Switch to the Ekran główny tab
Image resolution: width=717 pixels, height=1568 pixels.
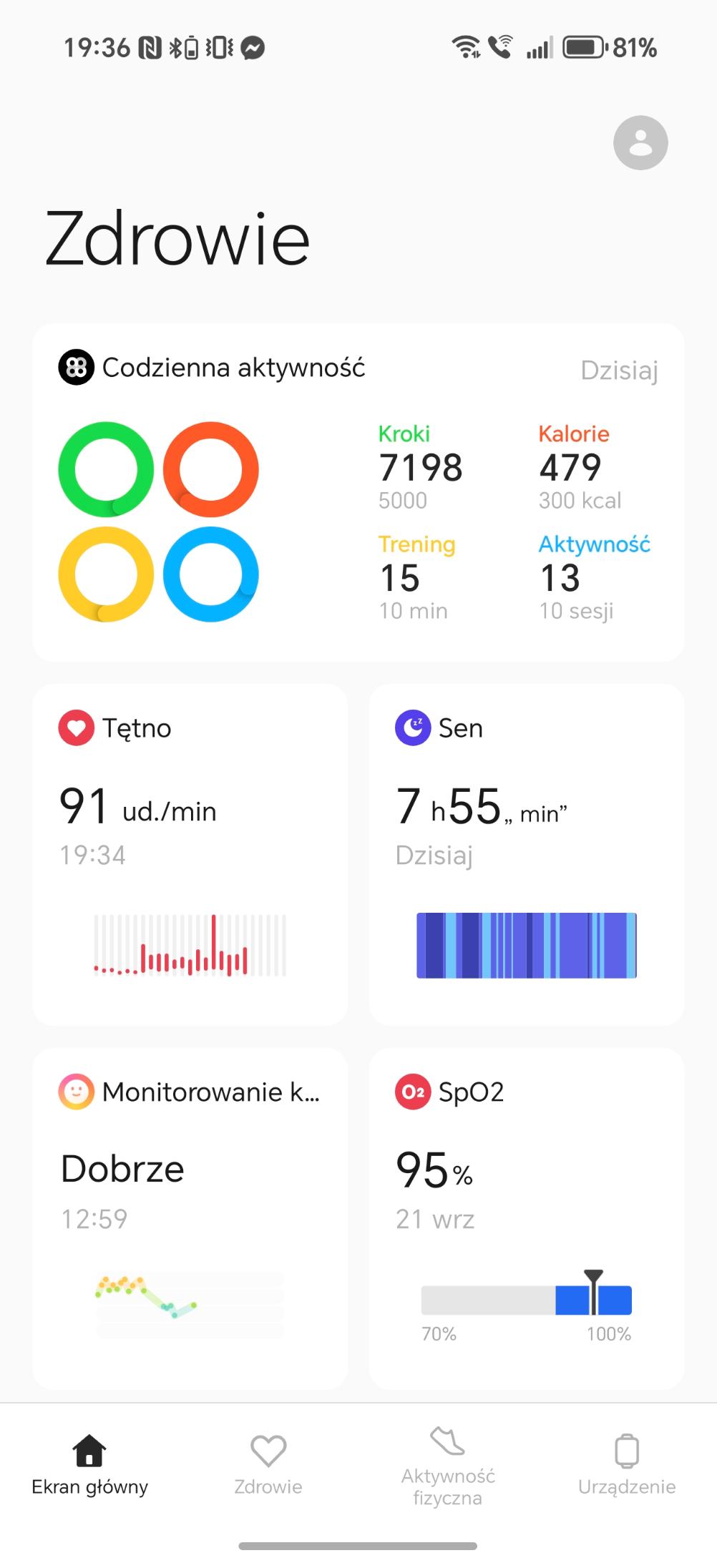point(89,1465)
